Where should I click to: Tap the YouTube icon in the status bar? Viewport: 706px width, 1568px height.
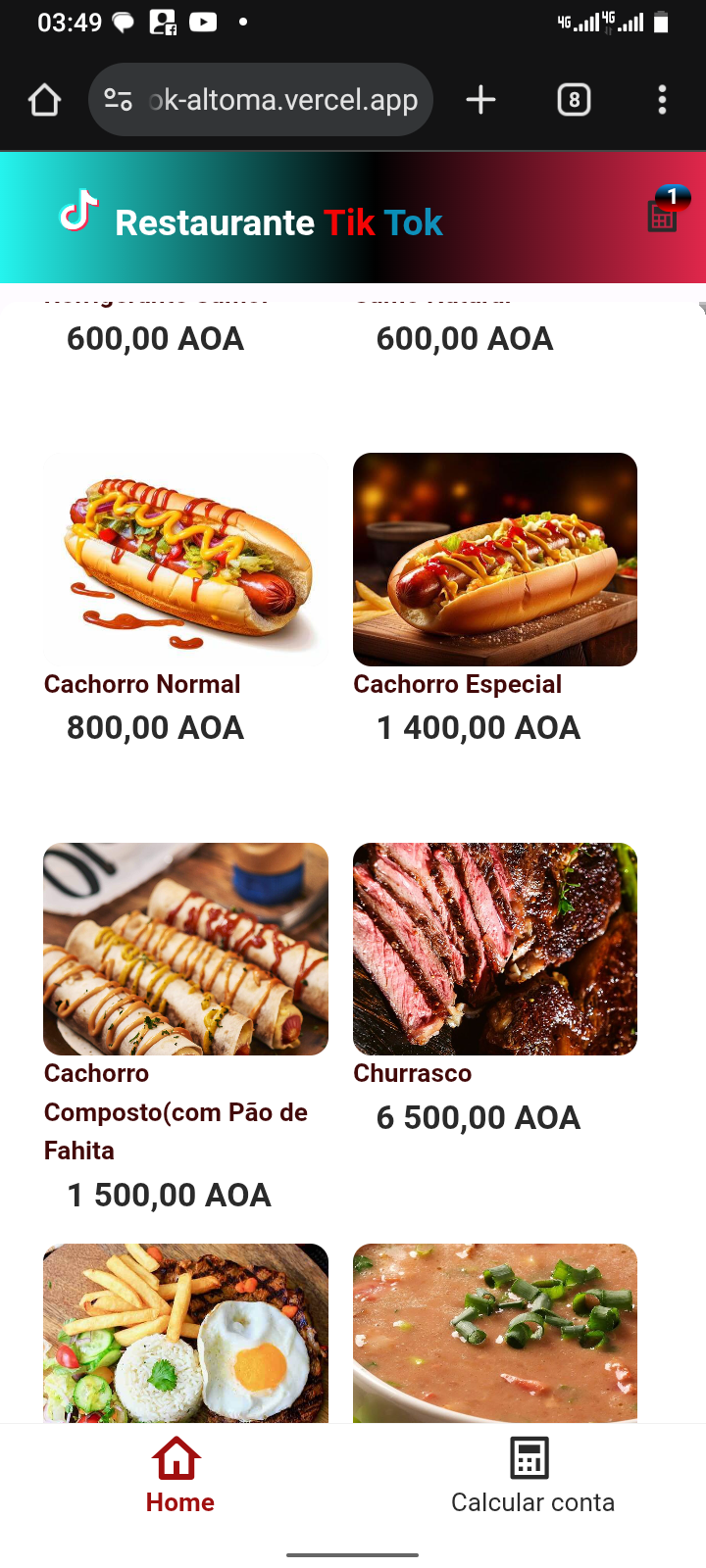[203, 22]
